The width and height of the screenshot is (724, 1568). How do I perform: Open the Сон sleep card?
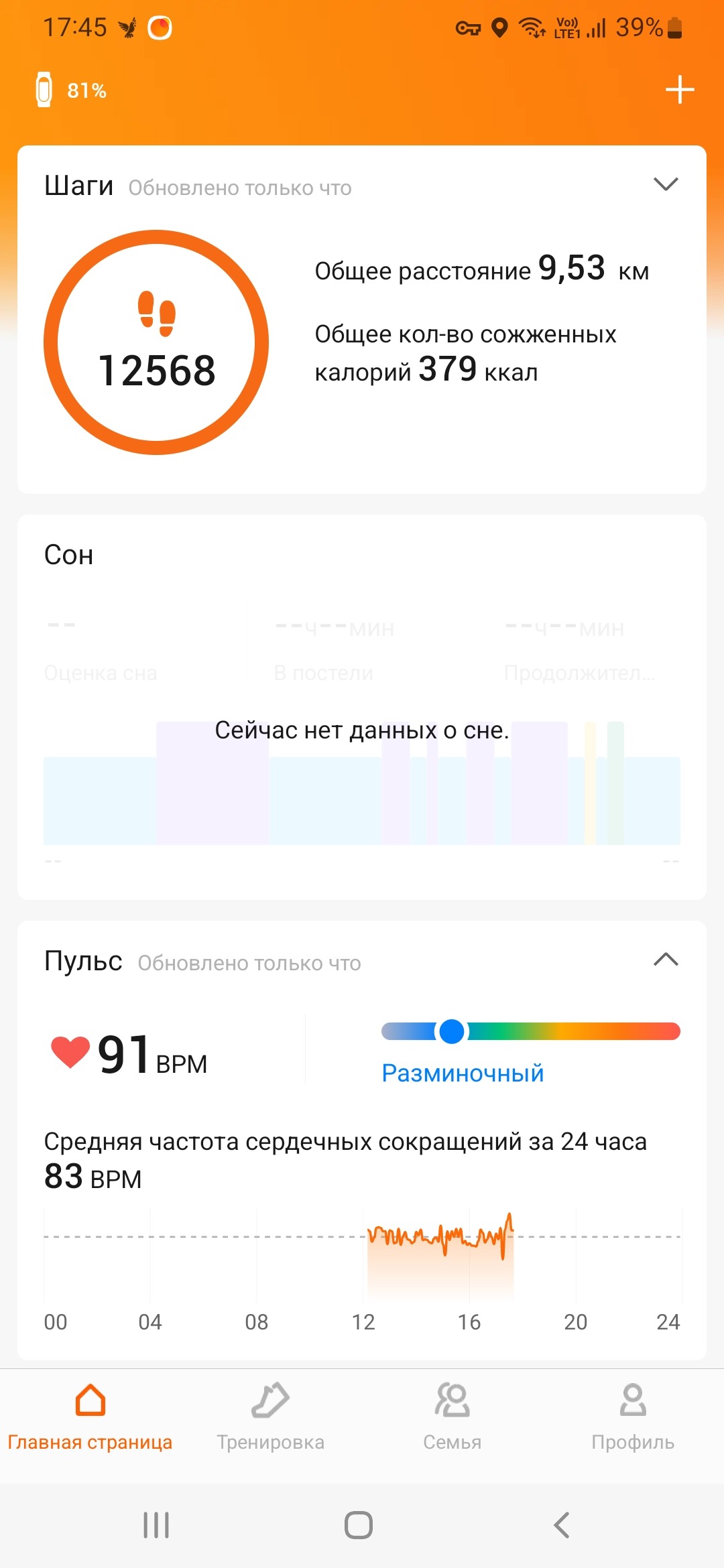[362, 707]
